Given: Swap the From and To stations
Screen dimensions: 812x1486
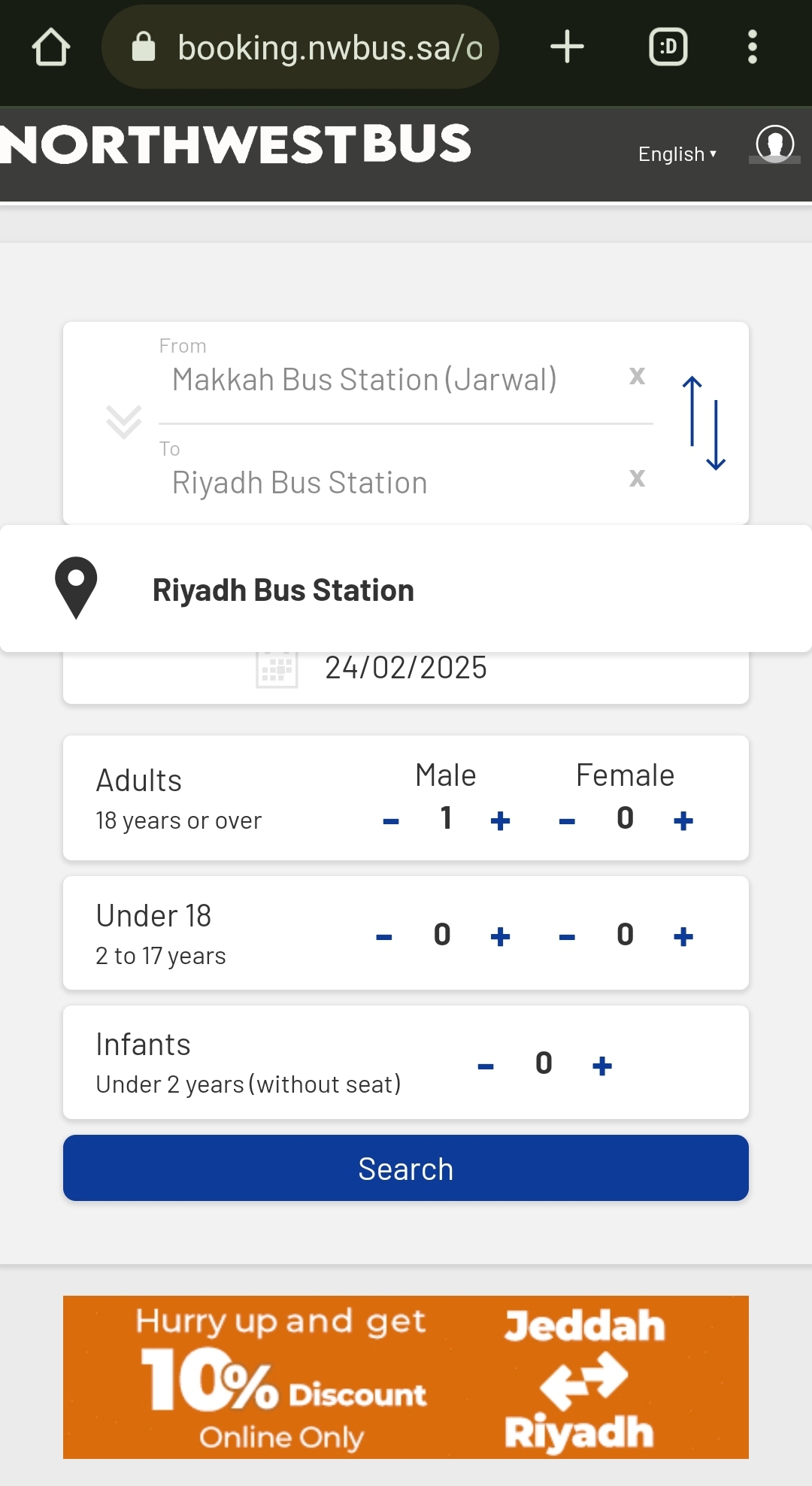Looking at the screenshot, I should click(704, 423).
